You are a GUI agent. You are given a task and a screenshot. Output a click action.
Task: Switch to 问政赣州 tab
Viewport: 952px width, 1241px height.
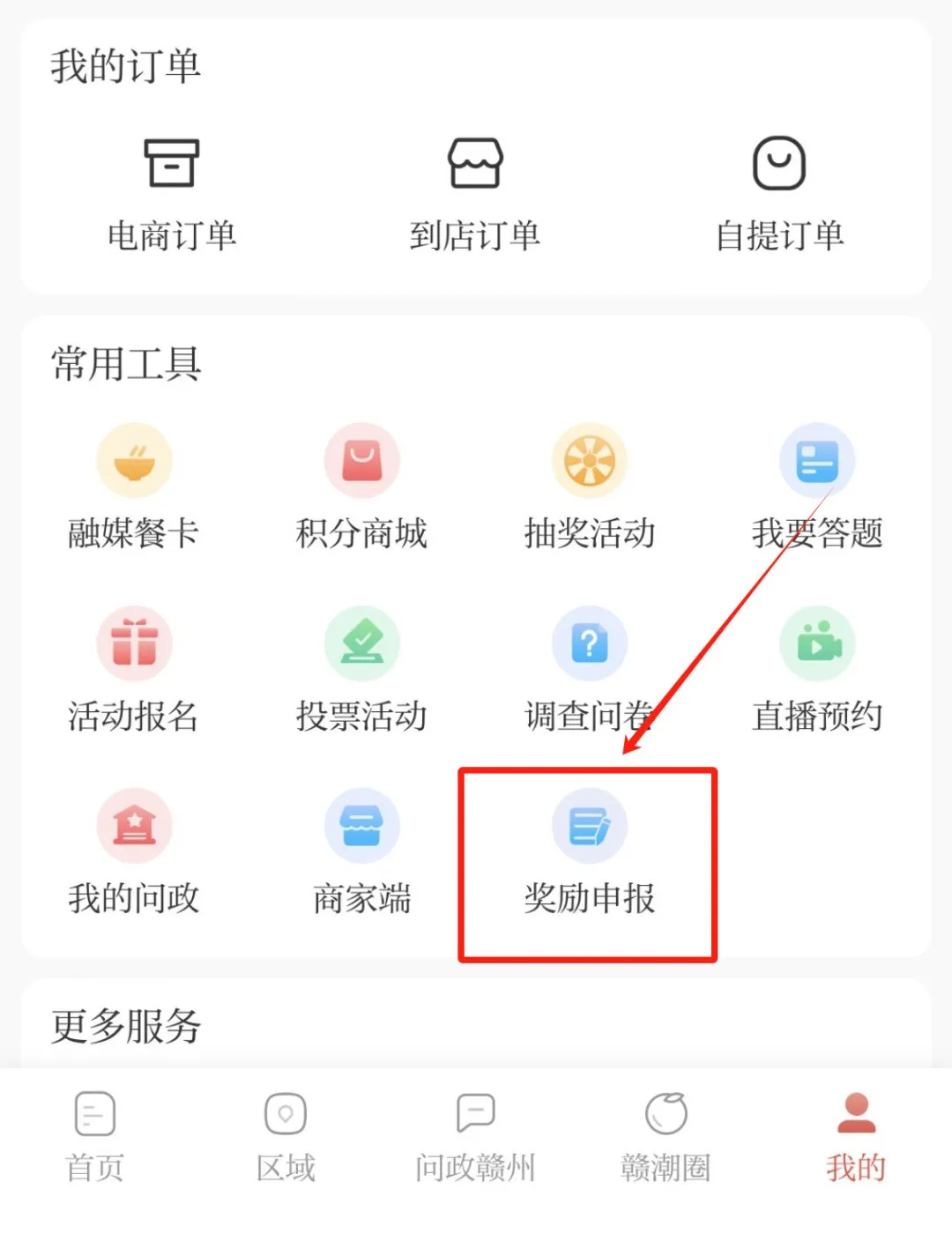(x=475, y=1137)
